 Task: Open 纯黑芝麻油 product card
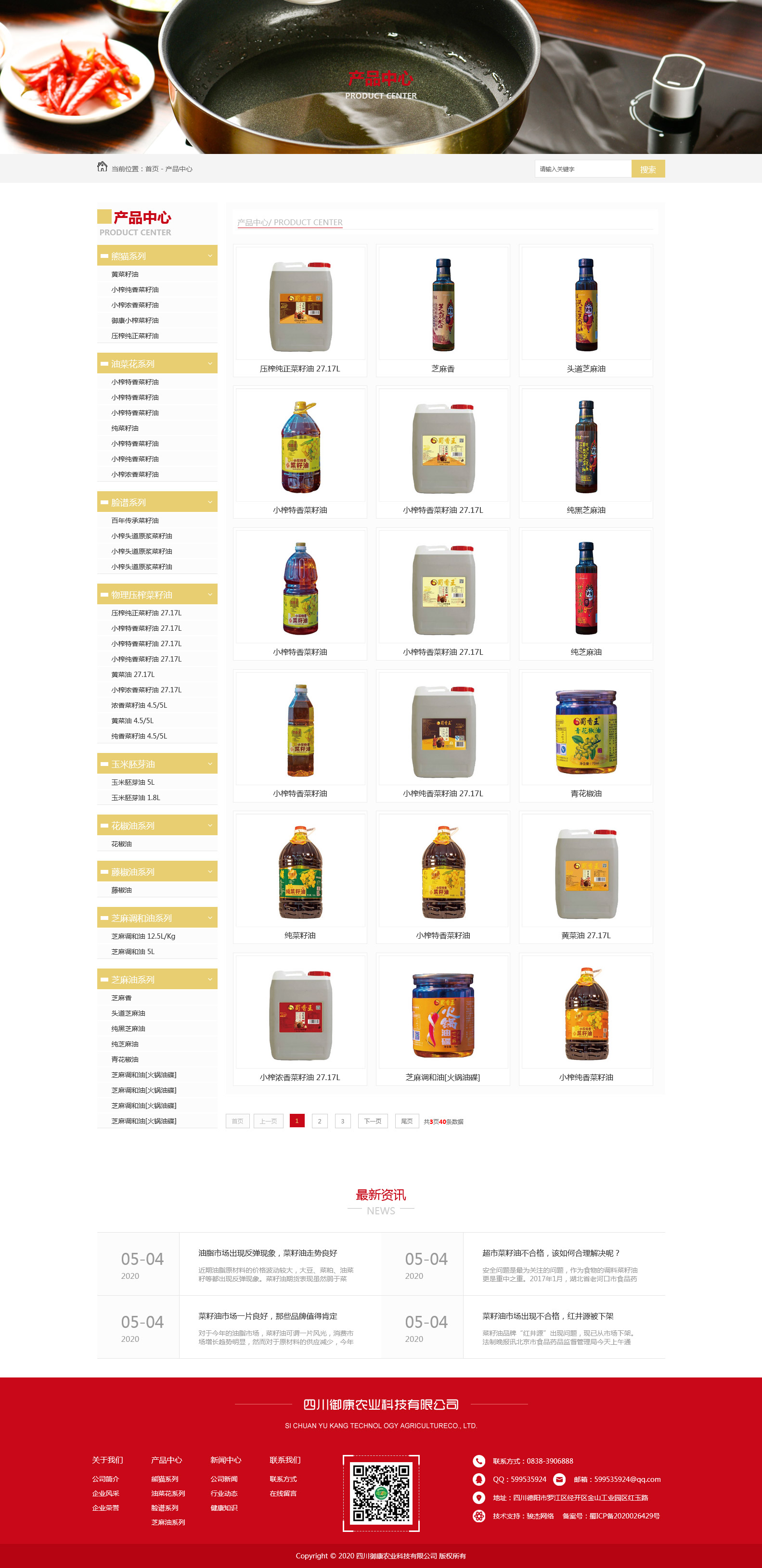[585, 452]
